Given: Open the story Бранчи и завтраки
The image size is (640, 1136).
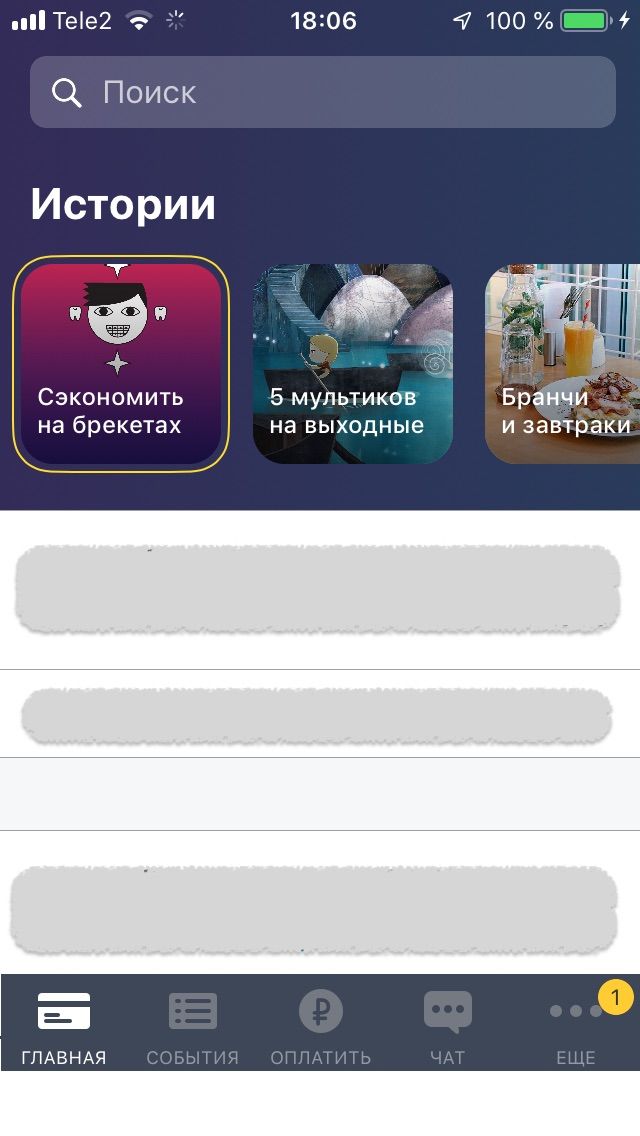Looking at the screenshot, I should (x=564, y=364).
